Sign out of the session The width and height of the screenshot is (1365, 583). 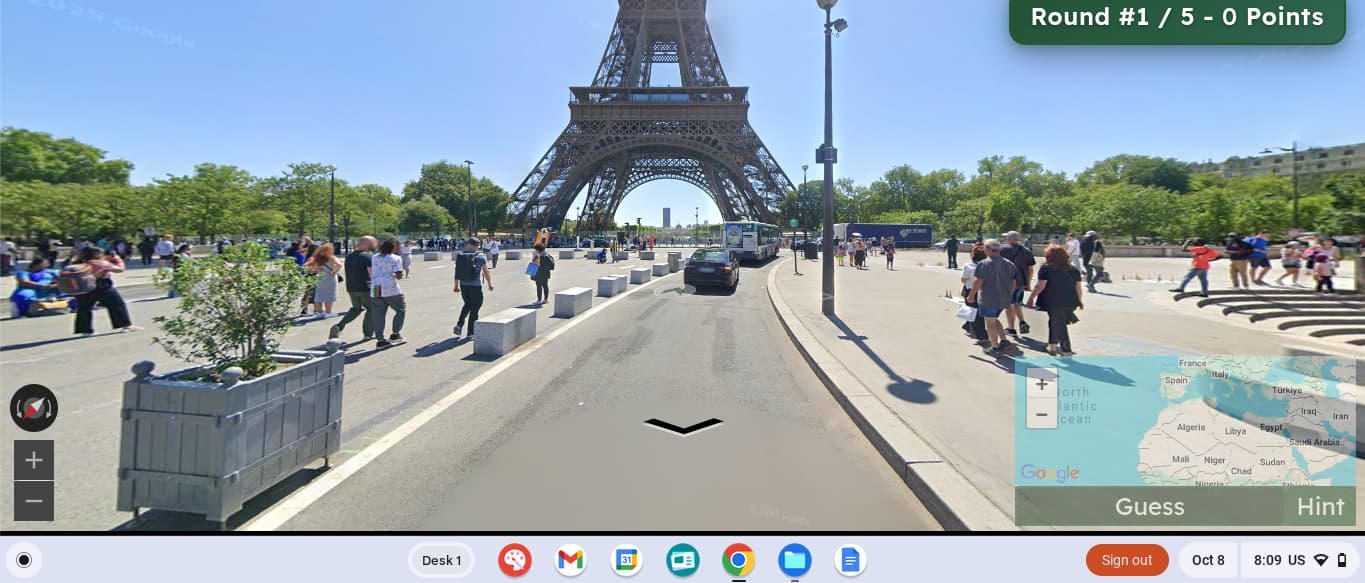(x=1127, y=560)
